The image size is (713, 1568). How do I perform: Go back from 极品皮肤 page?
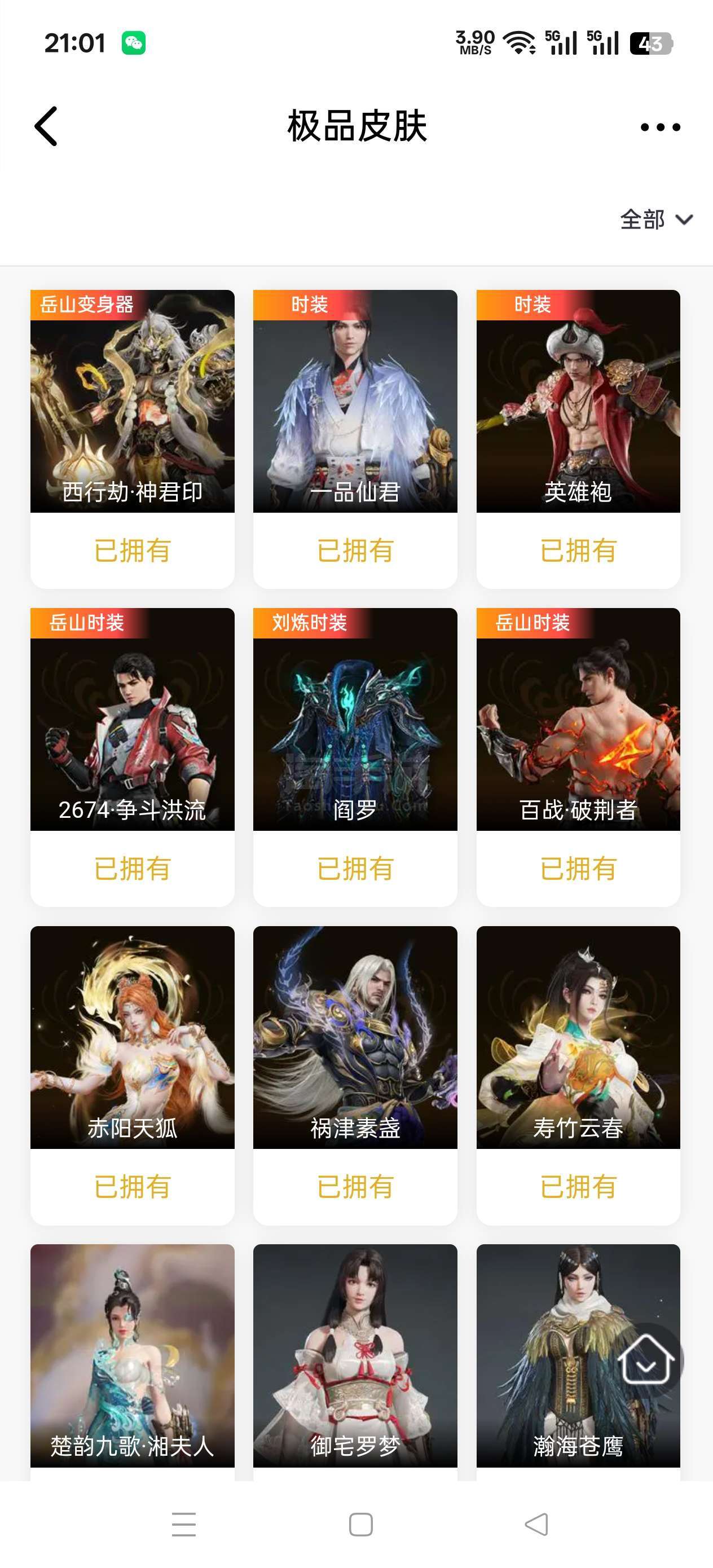pos(46,126)
